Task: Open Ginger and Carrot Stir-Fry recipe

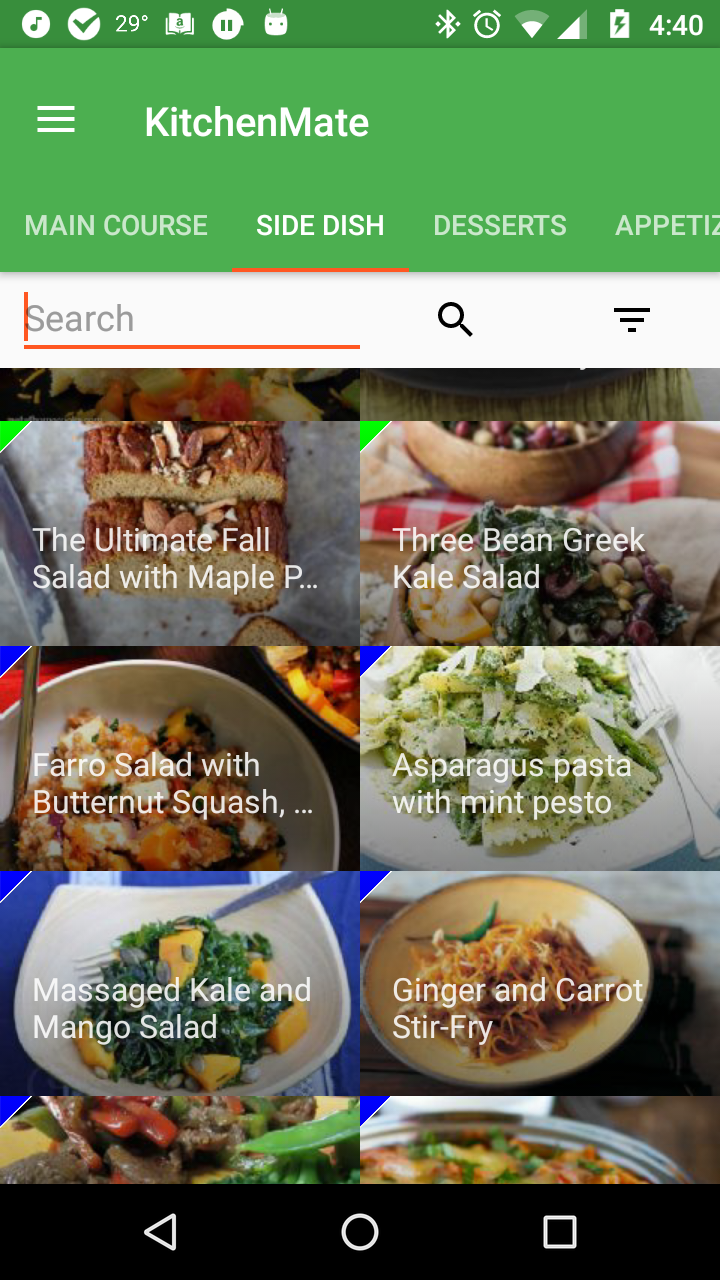Action: tap(540, 983)
